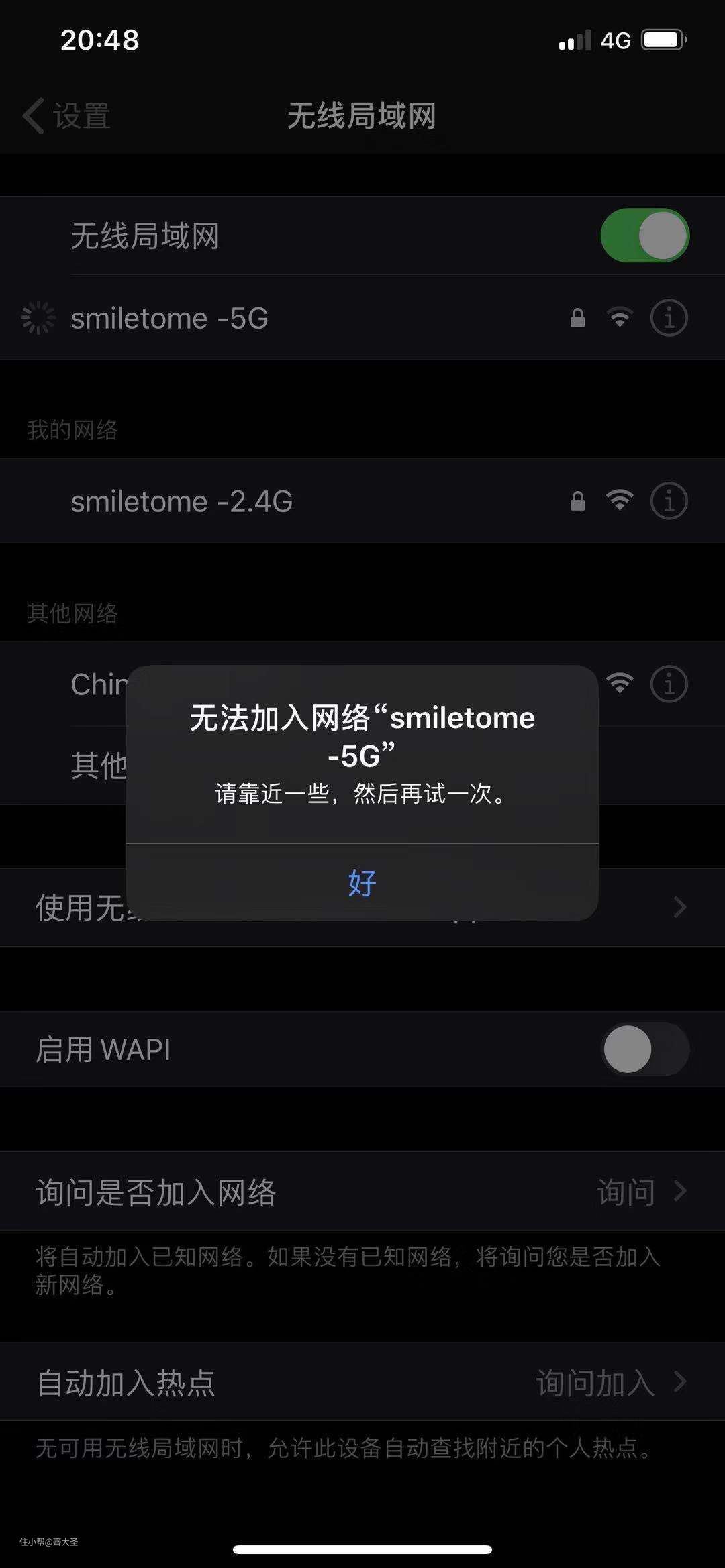Go back to 设置
Image resolution: width=725 pixels, height=1568 pixels.
point(67,115)
